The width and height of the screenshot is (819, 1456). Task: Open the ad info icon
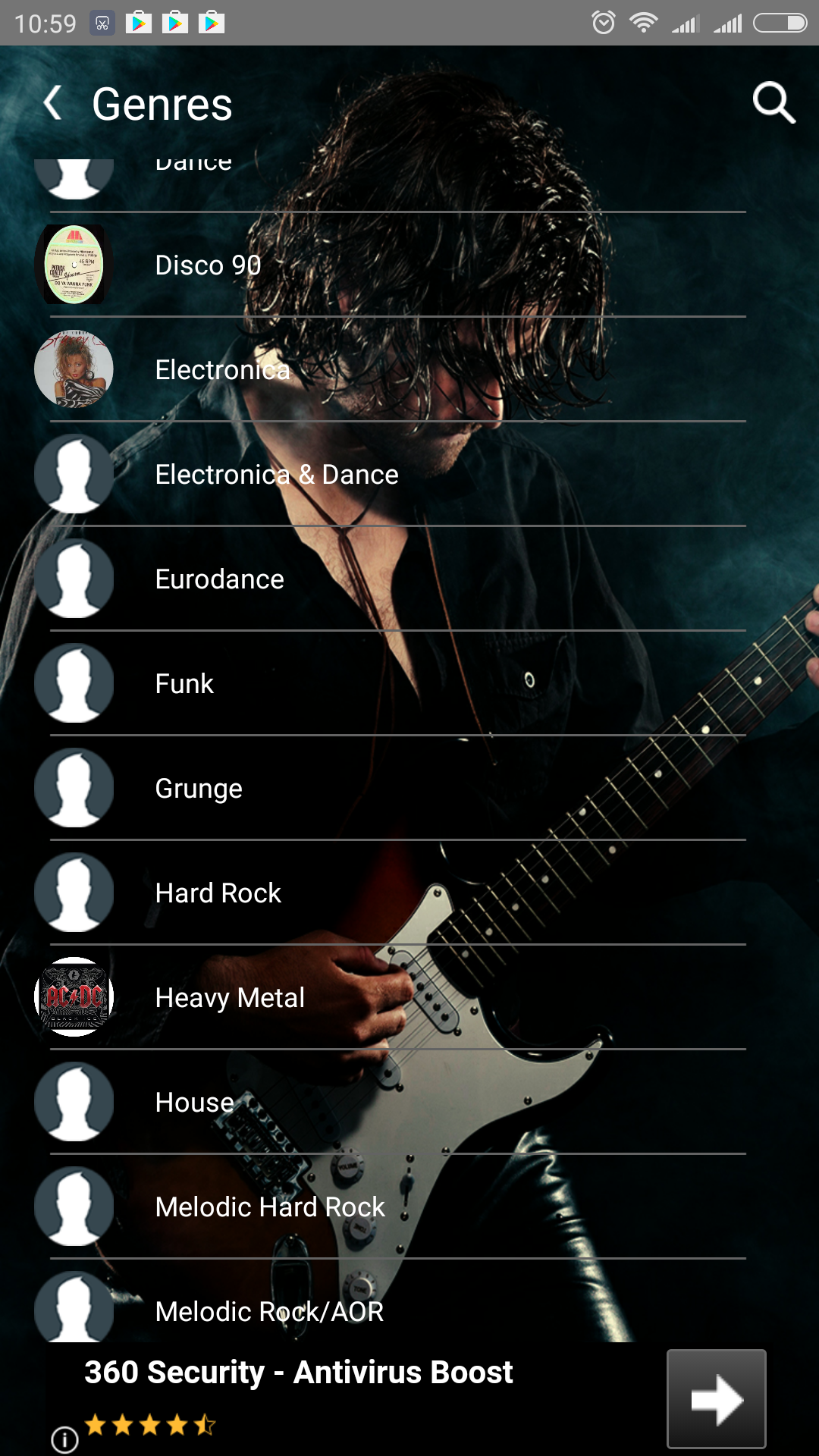click(65, 1439)
